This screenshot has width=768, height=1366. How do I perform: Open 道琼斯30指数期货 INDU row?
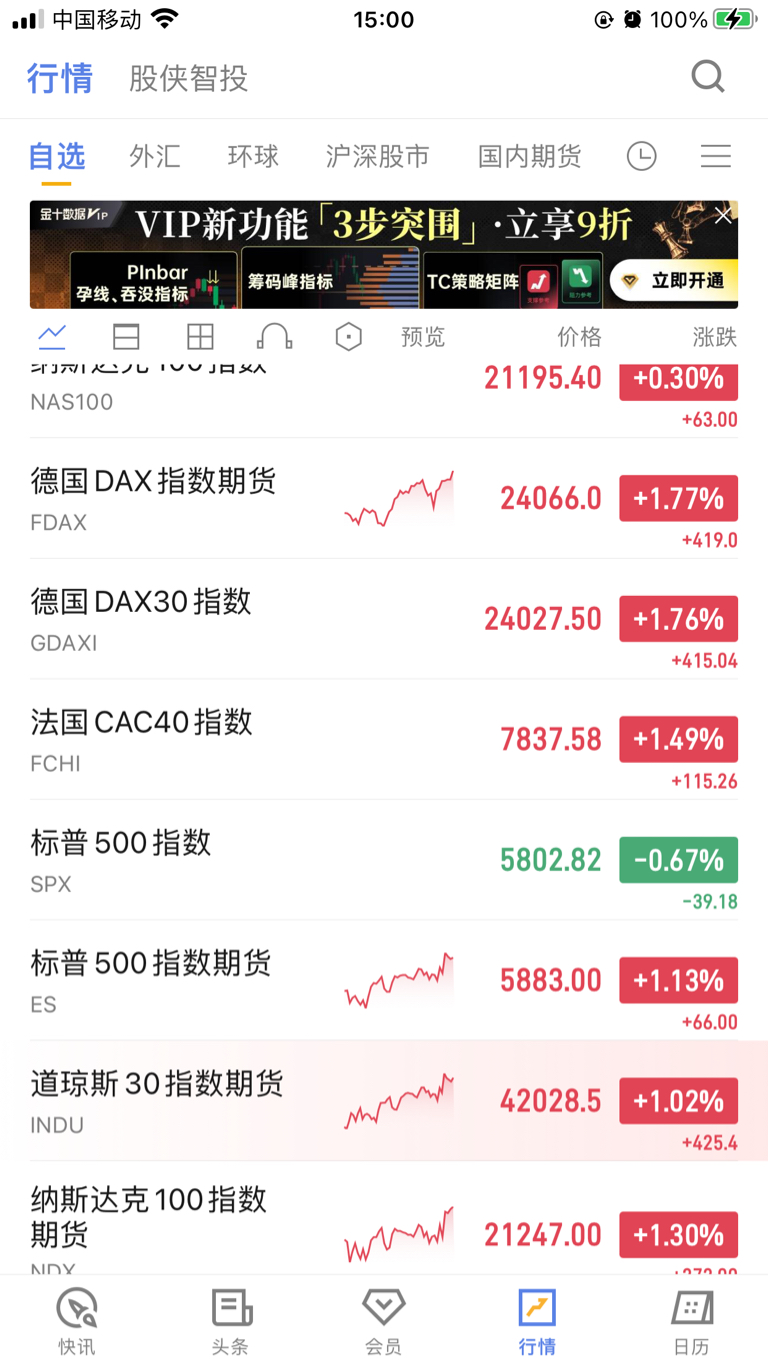point(384,1101)
